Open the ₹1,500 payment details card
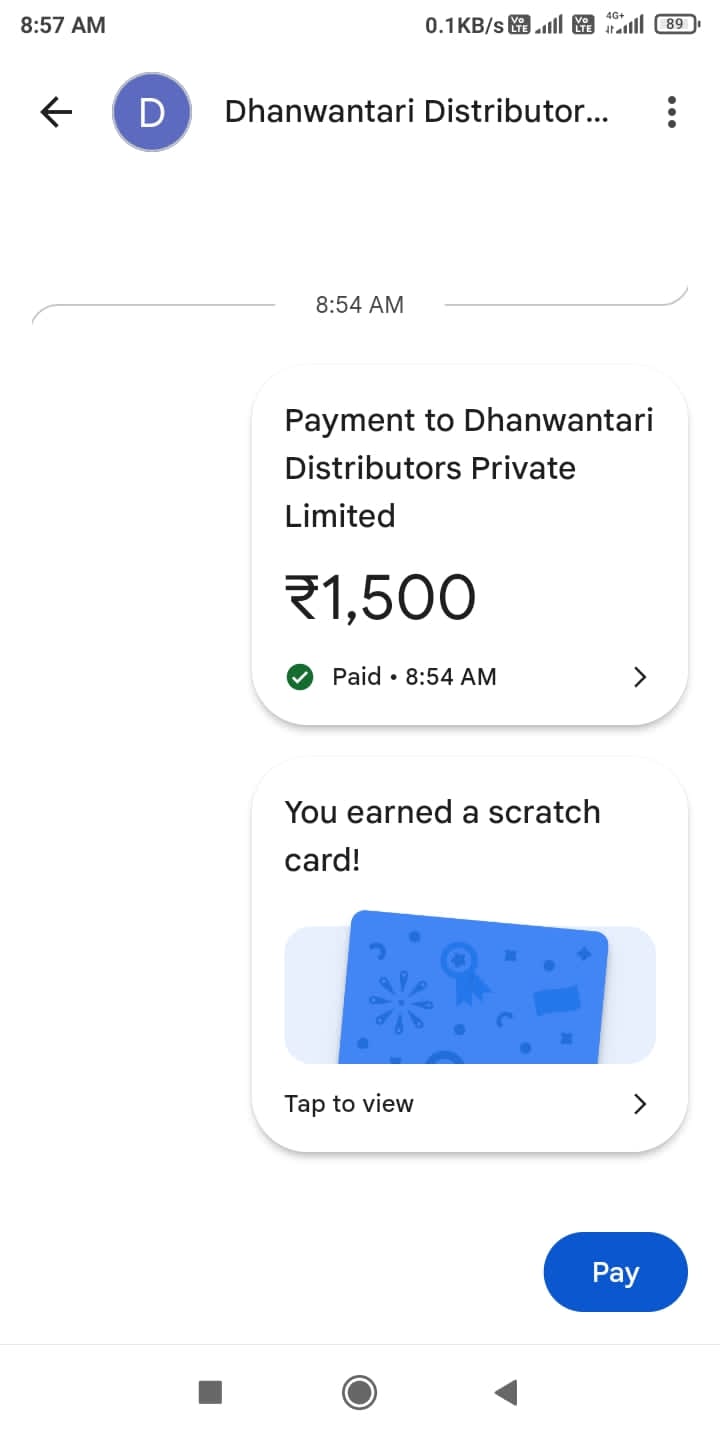The height and width of the screenshot is (1440, 720). [x=469, y=545]
